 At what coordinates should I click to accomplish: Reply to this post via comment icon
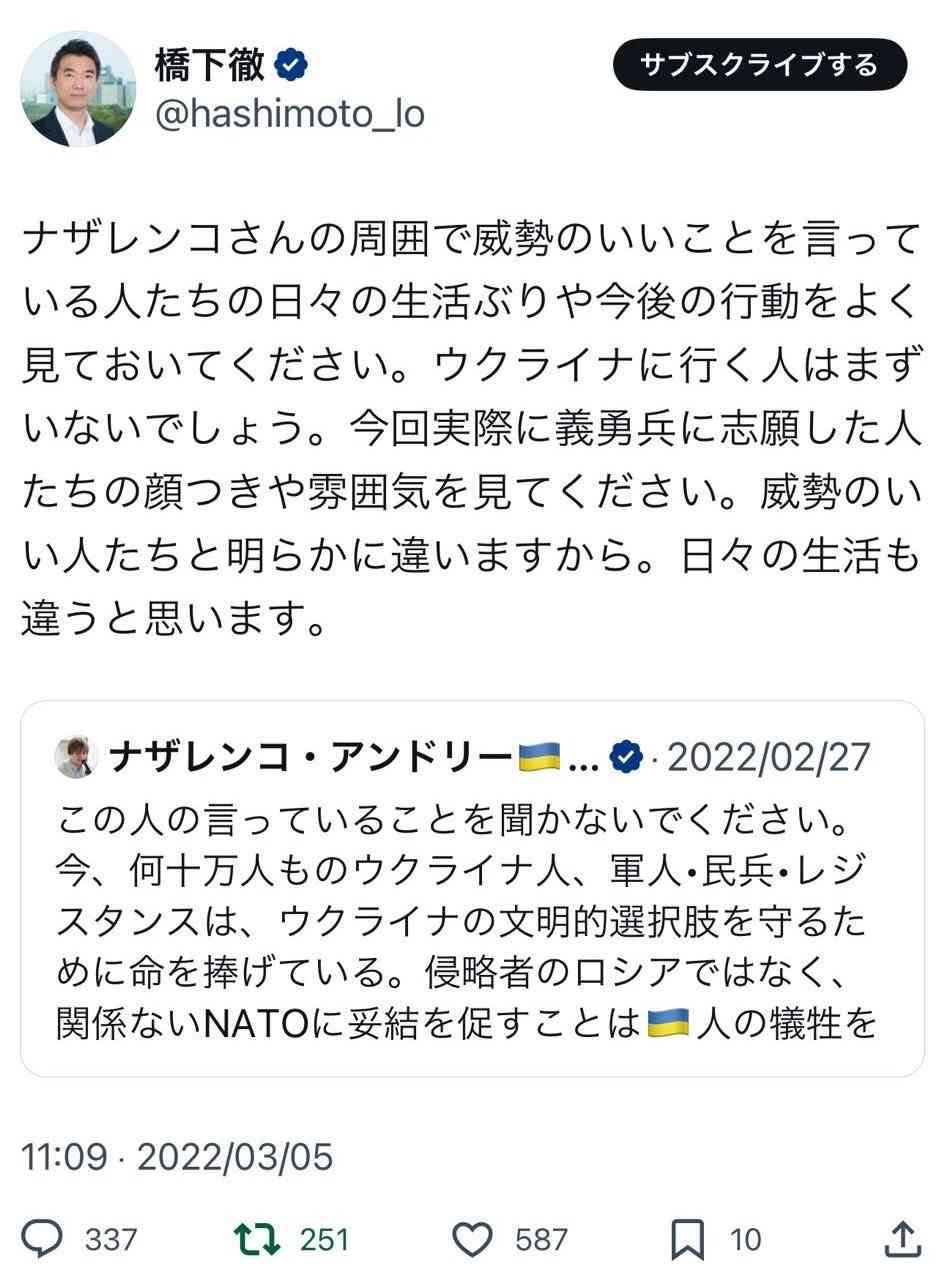tap(42, 1239)
